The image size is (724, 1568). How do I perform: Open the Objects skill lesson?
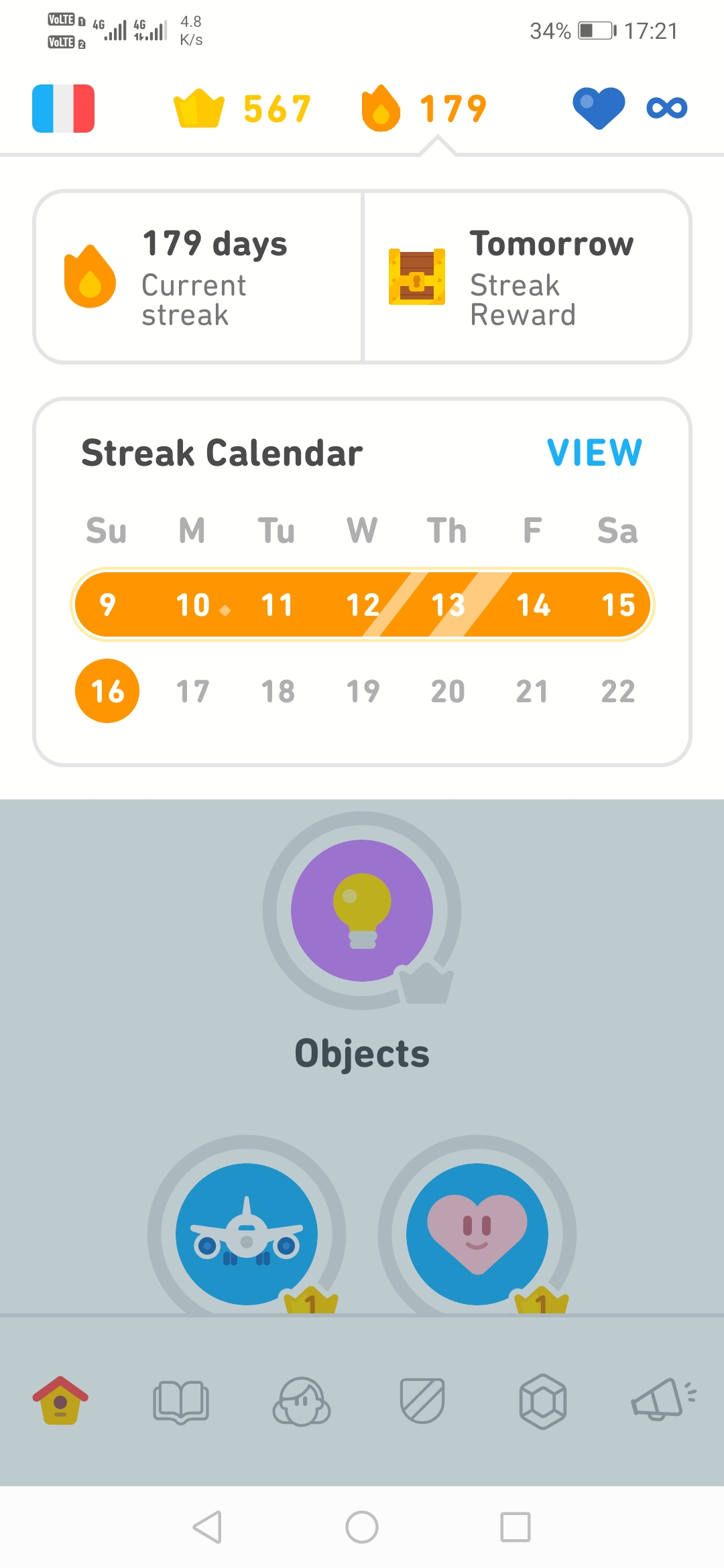(362, 911)
